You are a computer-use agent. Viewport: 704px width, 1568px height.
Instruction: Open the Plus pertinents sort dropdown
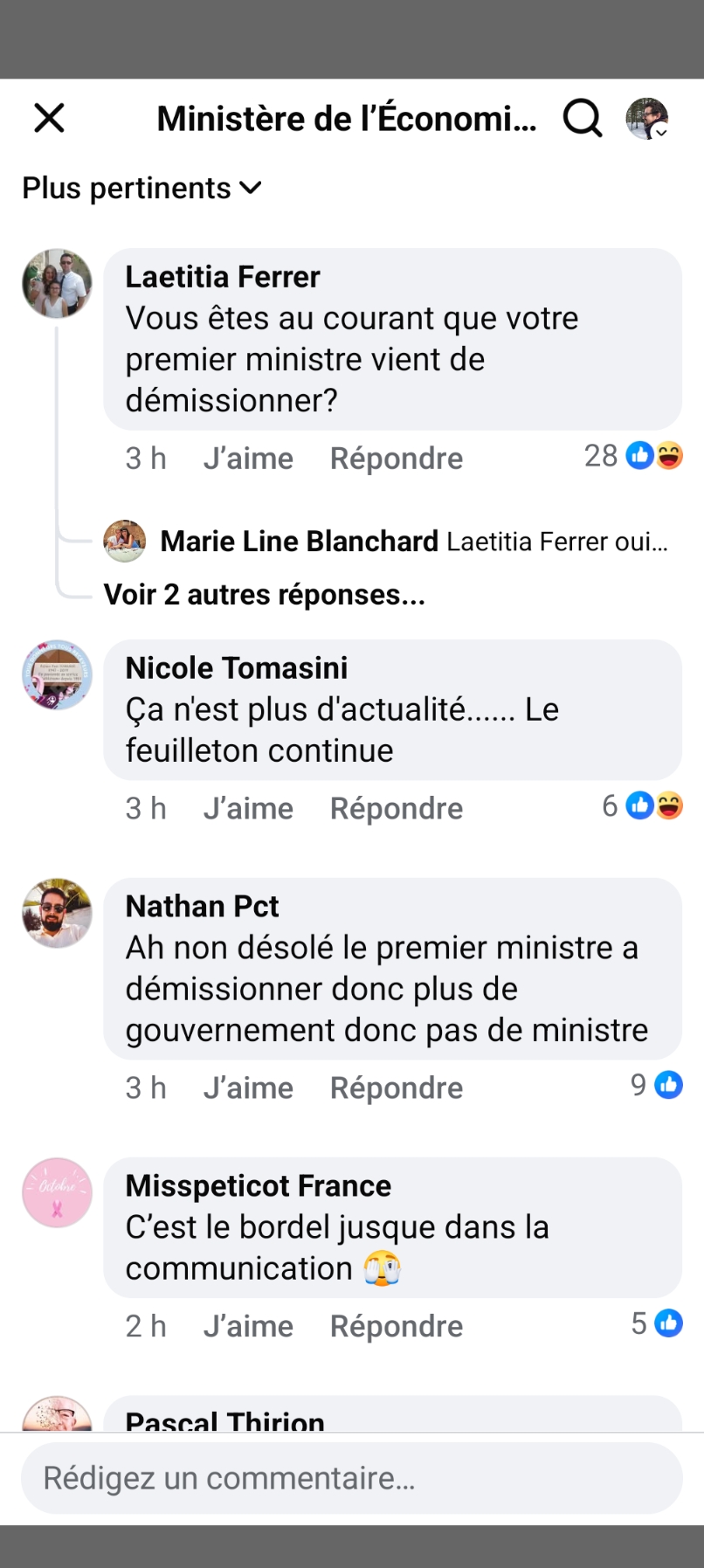point(141,188)
